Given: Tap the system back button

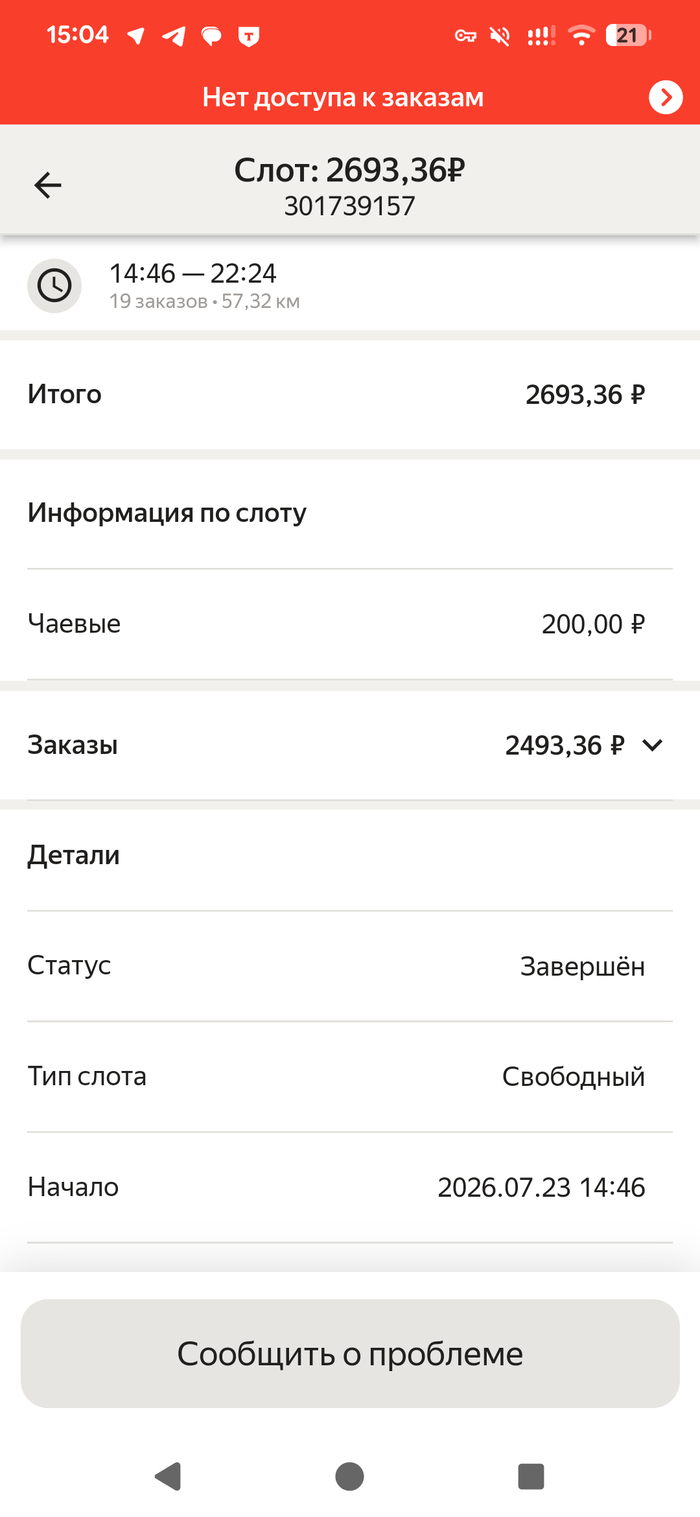Looking at the screenshot, I should tap(168, 1476).
